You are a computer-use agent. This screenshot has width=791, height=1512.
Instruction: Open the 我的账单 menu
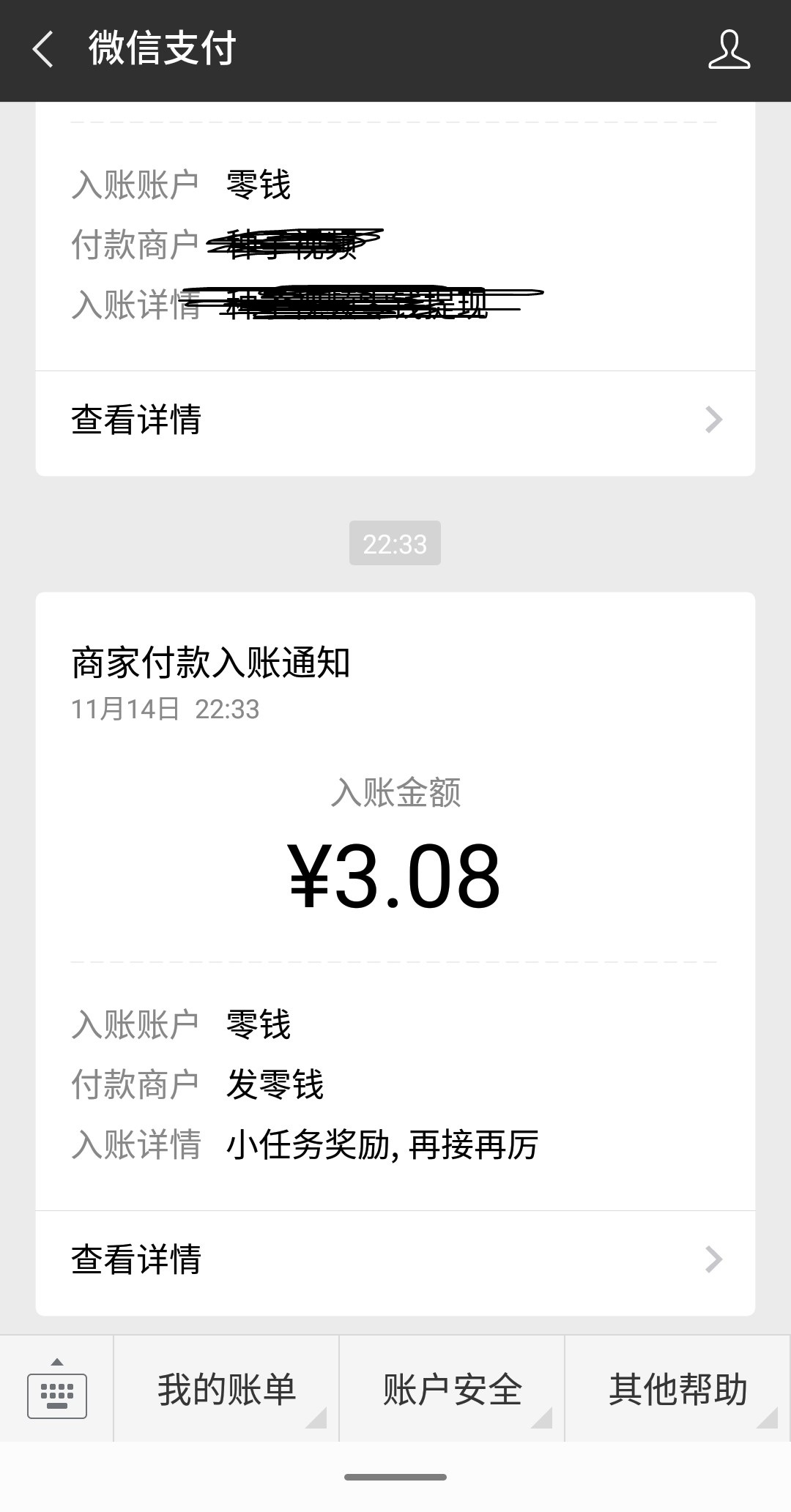click(227, 1390)
